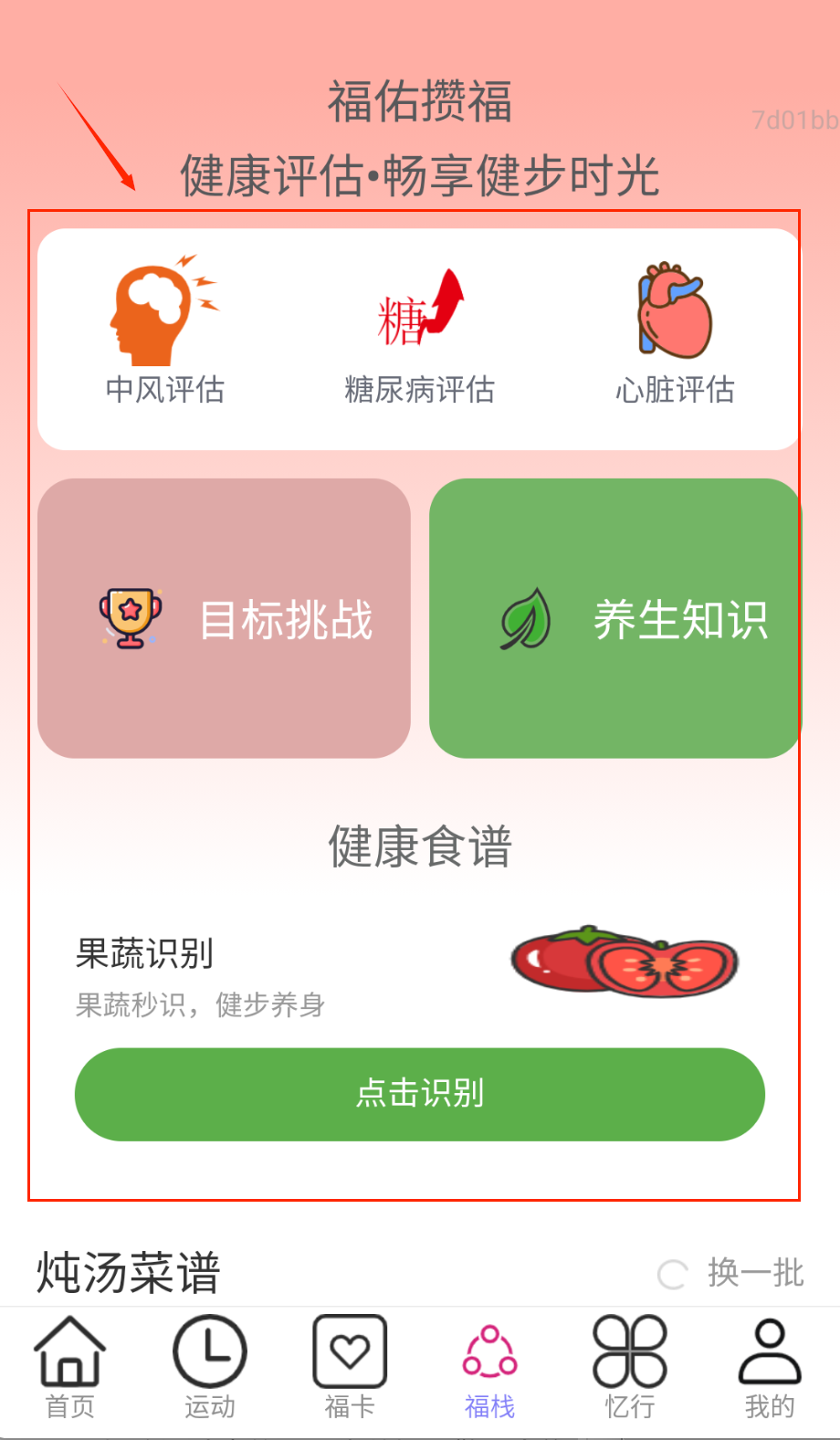Open the 目标挑战 card
This screenshot has width=840, height=1440.
click(225, 618)
